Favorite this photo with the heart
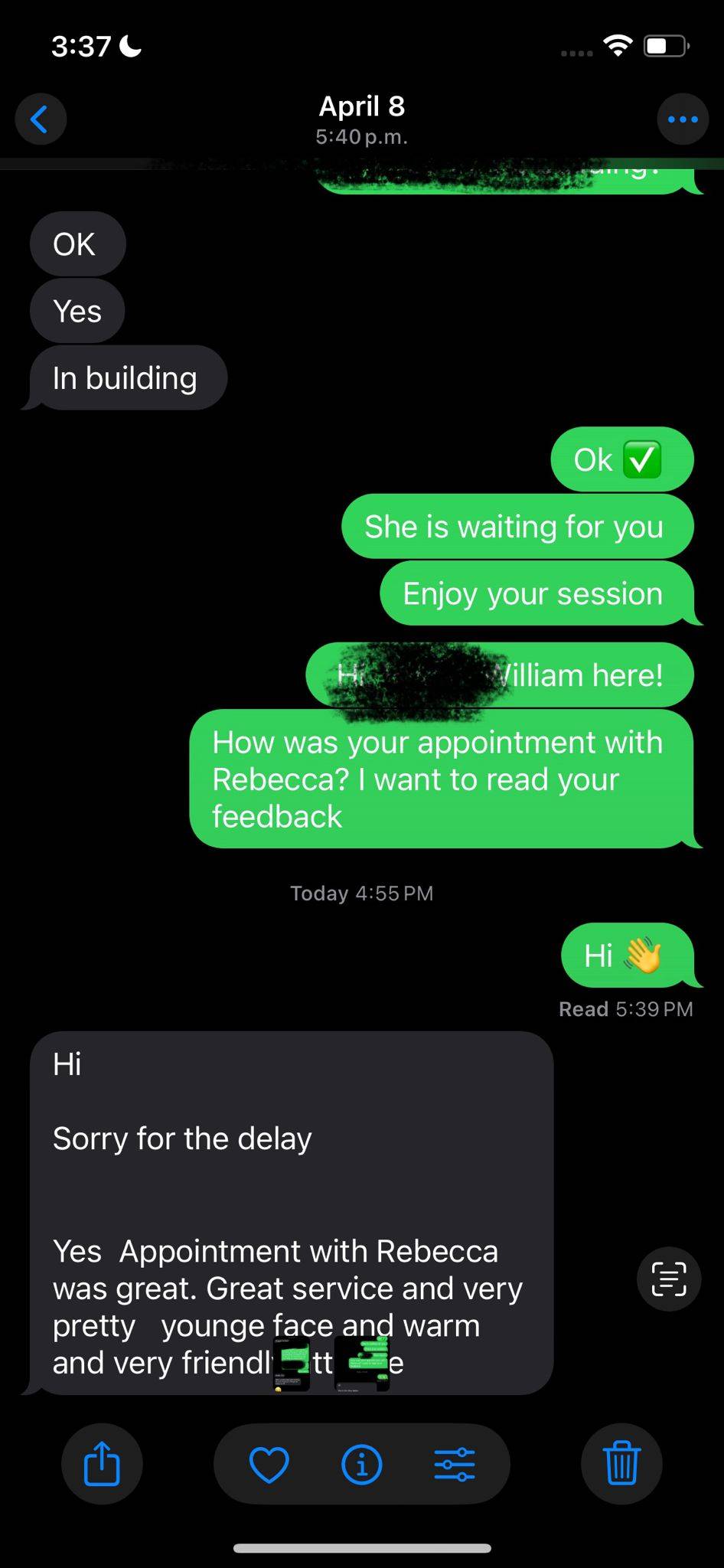 tap(269, 1464)
